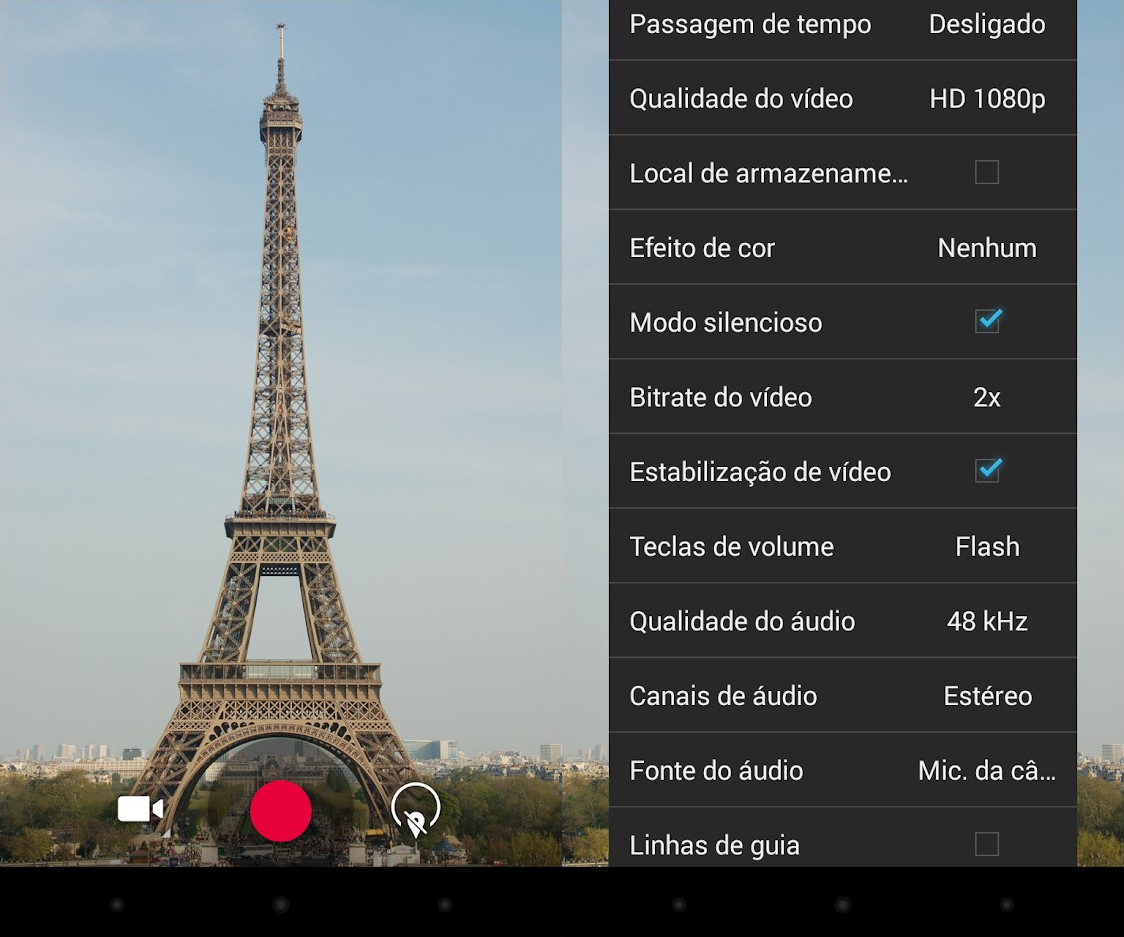Adjust Bitrate do vídeo value

click(842, 397)
